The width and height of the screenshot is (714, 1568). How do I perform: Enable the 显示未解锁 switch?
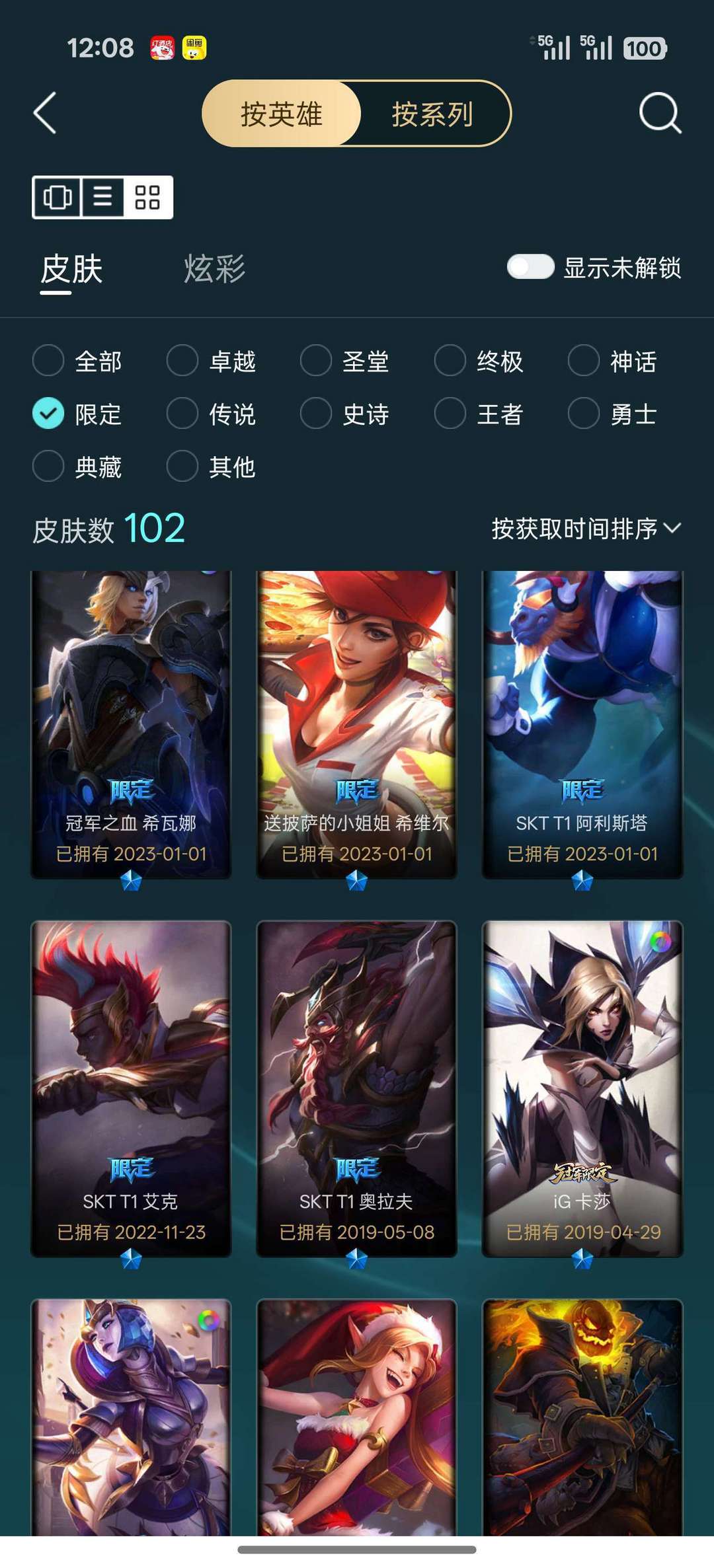(530, 267)
